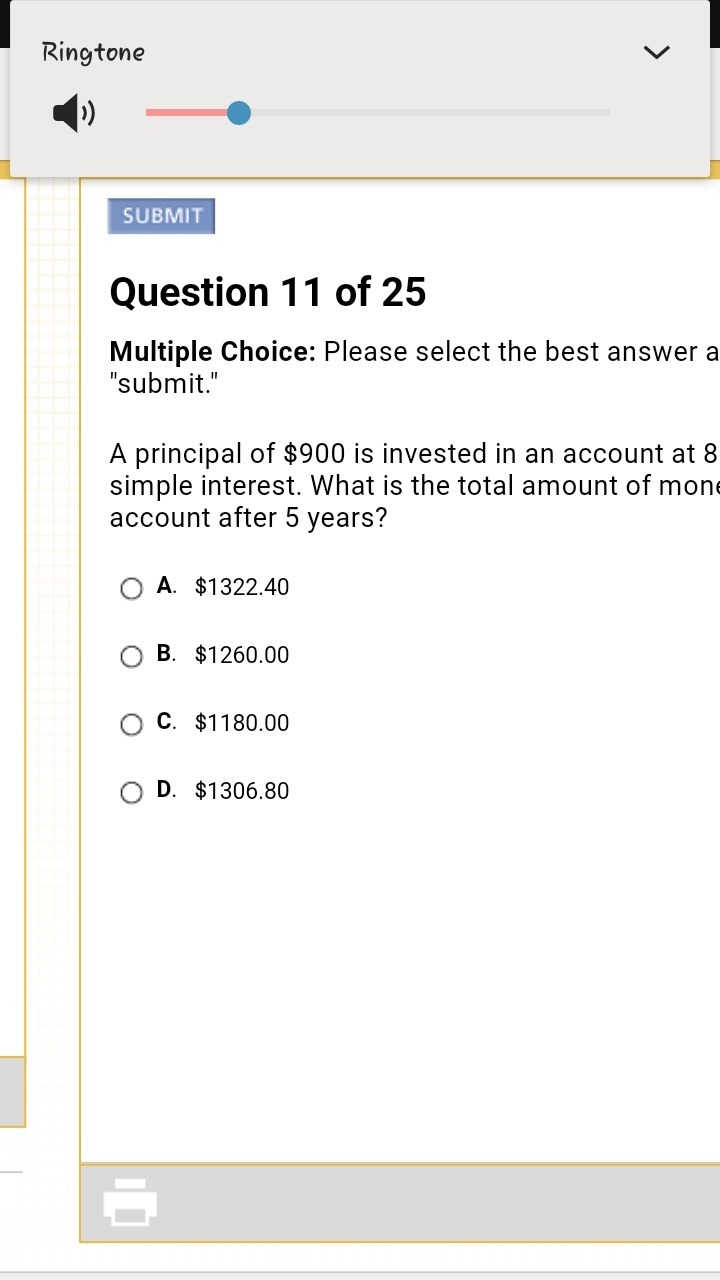Expand the Ringtone volume panel chevron
The height and width of the screenshot is (1280, 720).
point(656,52)
